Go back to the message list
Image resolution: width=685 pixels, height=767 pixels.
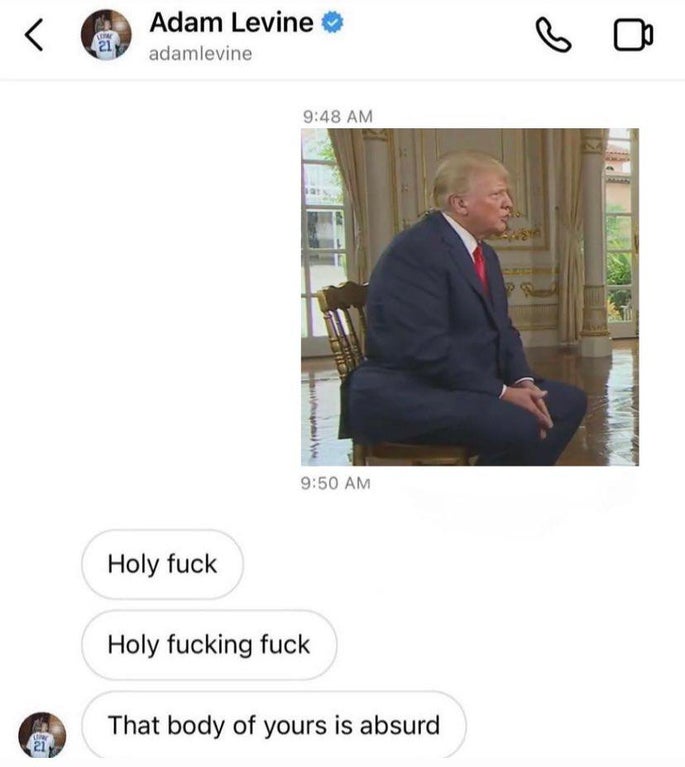point(33,36)
